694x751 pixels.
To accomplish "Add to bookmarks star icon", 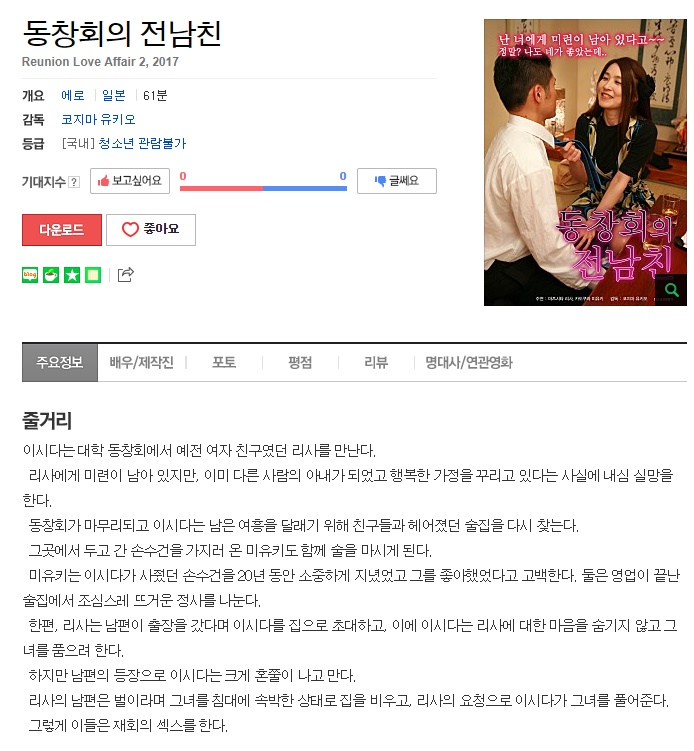I will click(x=72, y=275).
